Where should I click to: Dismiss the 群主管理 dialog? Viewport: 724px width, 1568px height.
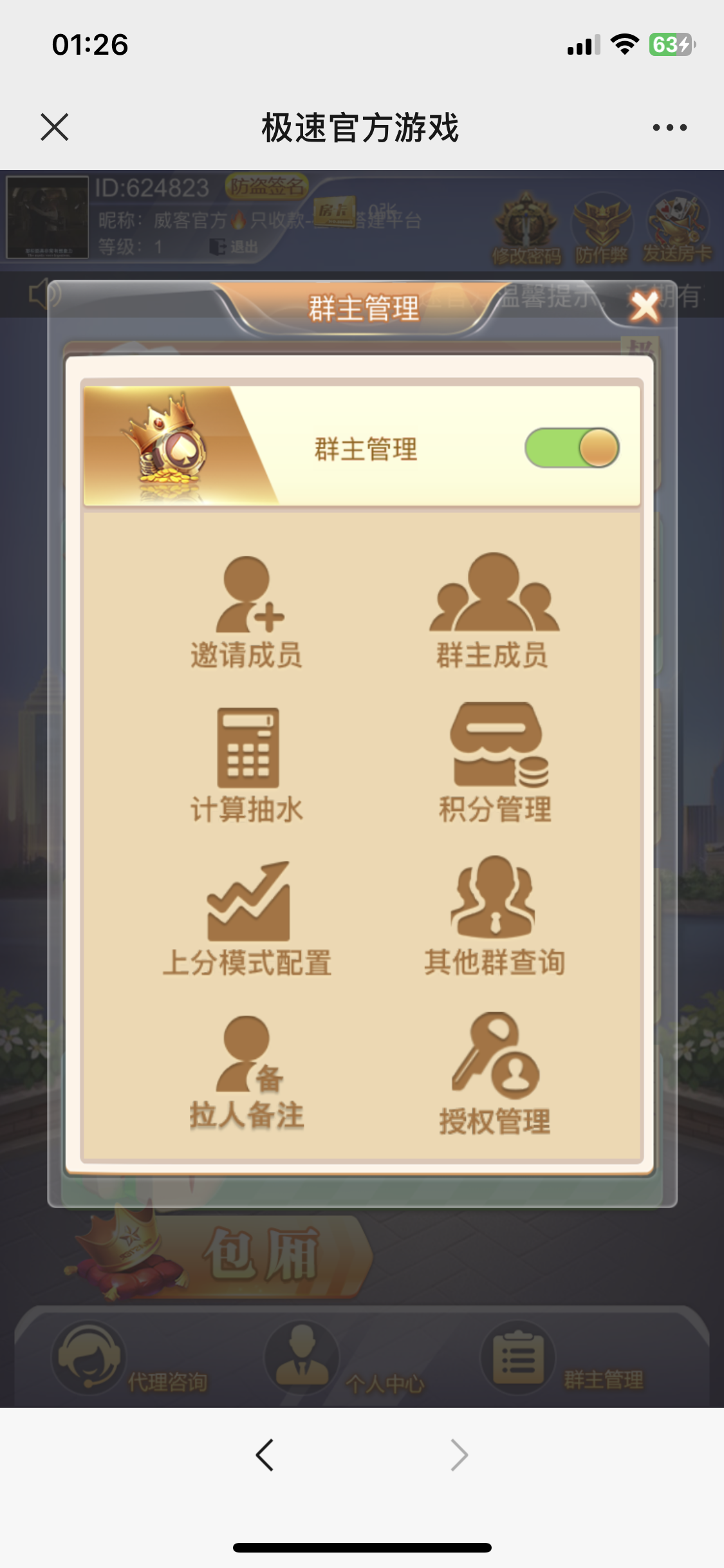click(x=645, y=306)
